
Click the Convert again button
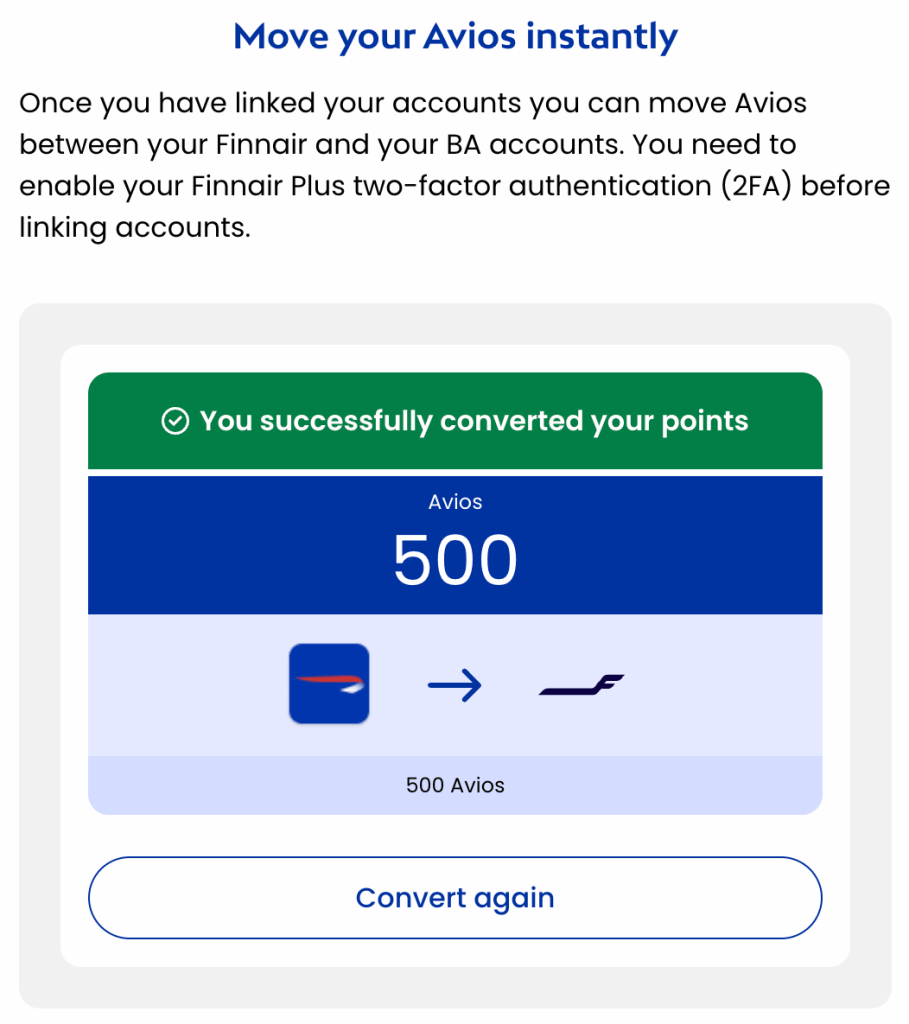point(455,897)
